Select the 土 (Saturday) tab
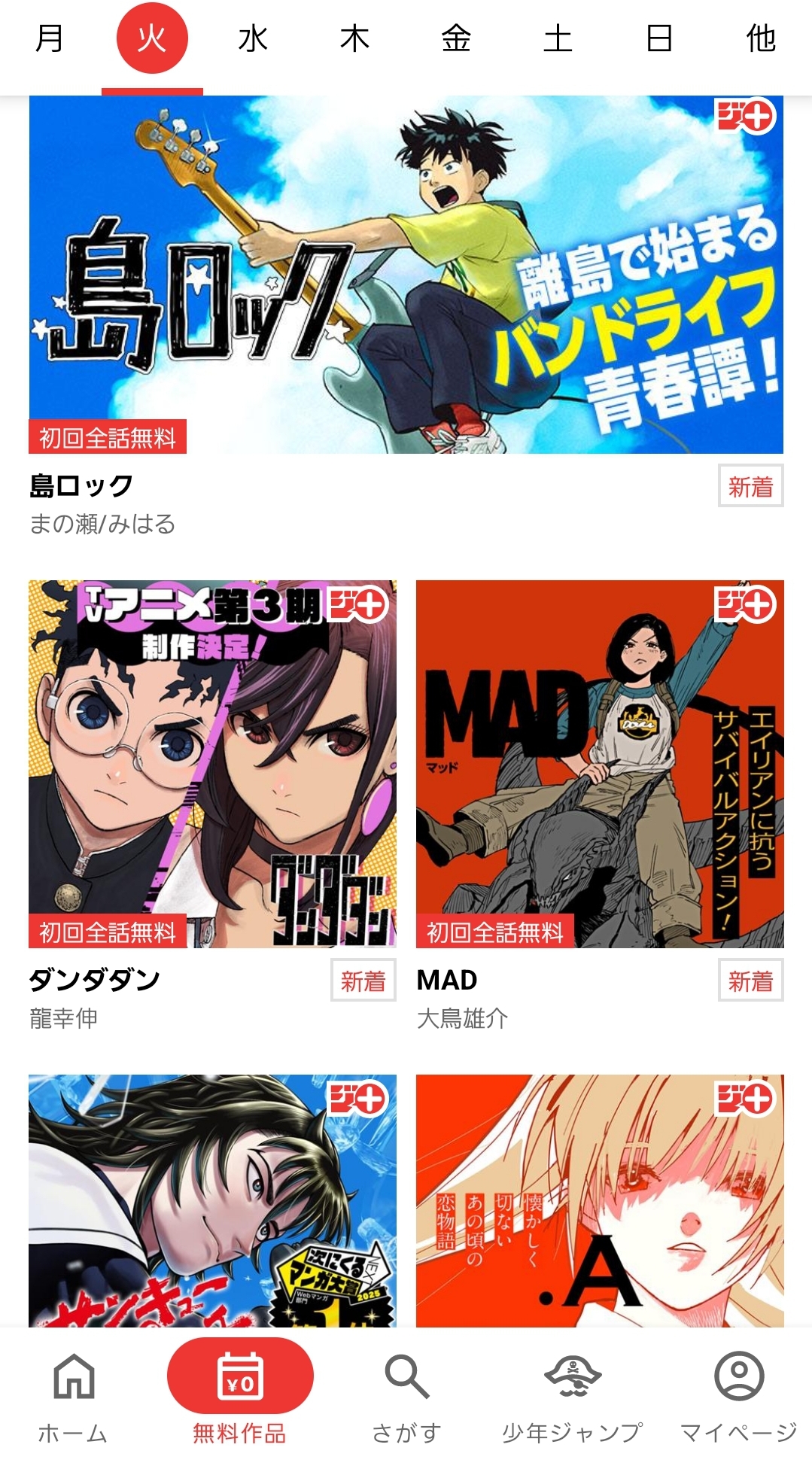Screen dimensions: 812x1481 (x=558, y=39)
